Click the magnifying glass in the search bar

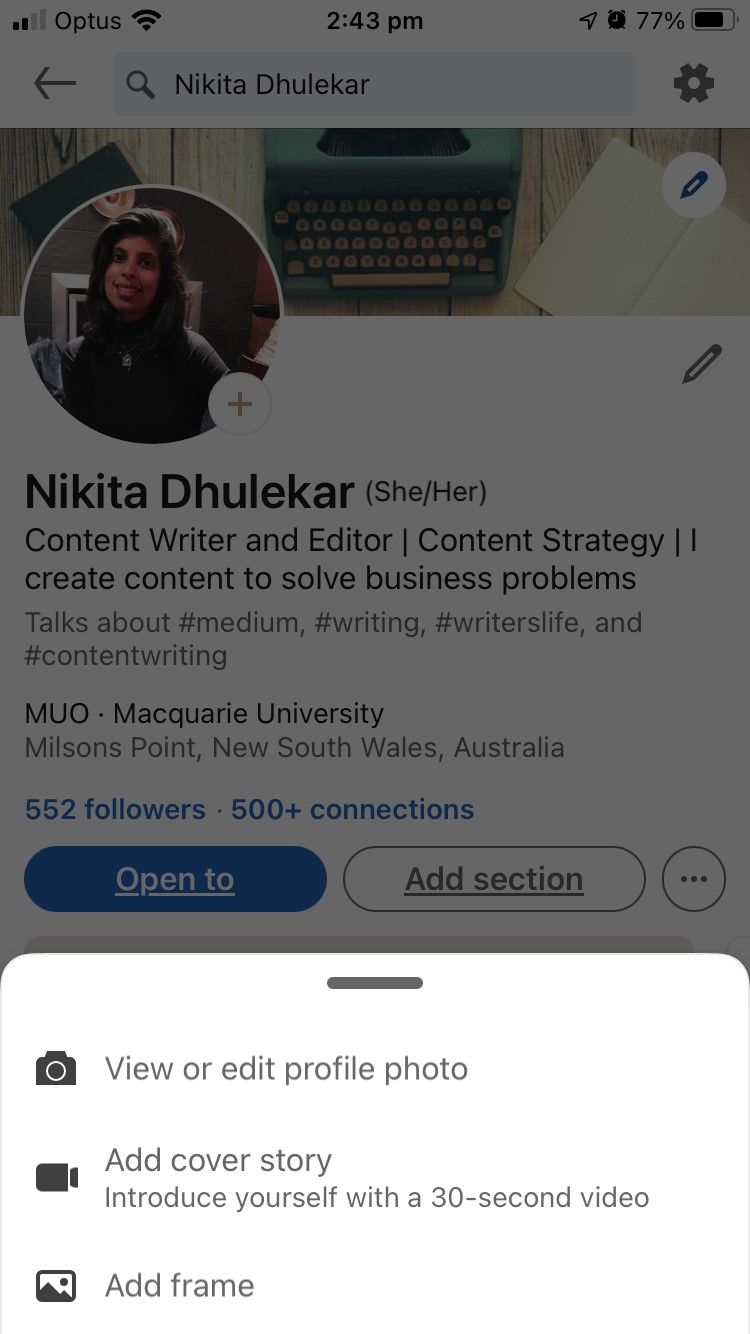139,84
